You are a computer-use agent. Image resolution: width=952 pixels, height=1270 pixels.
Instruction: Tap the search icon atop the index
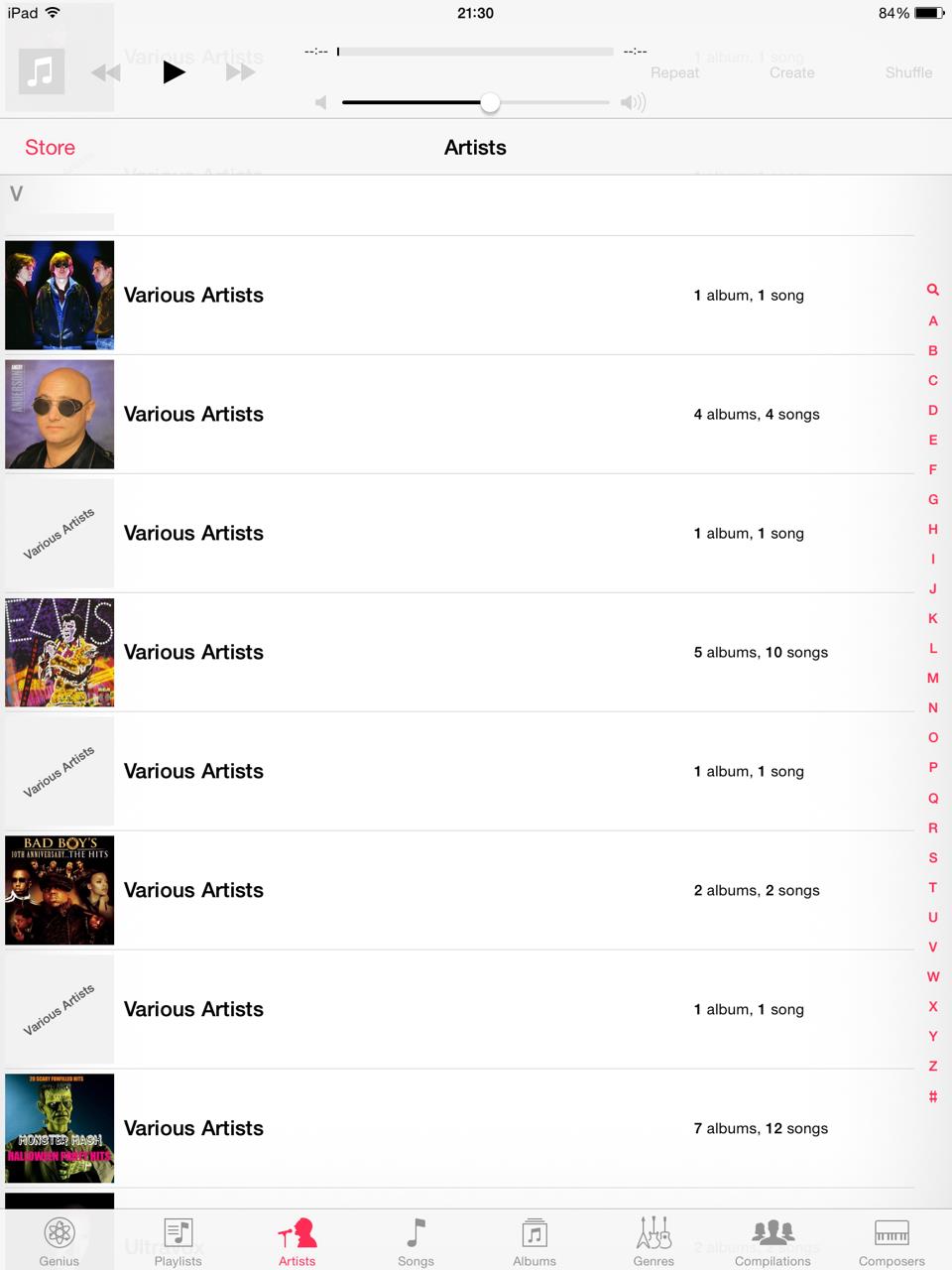(x=933, y=290)
